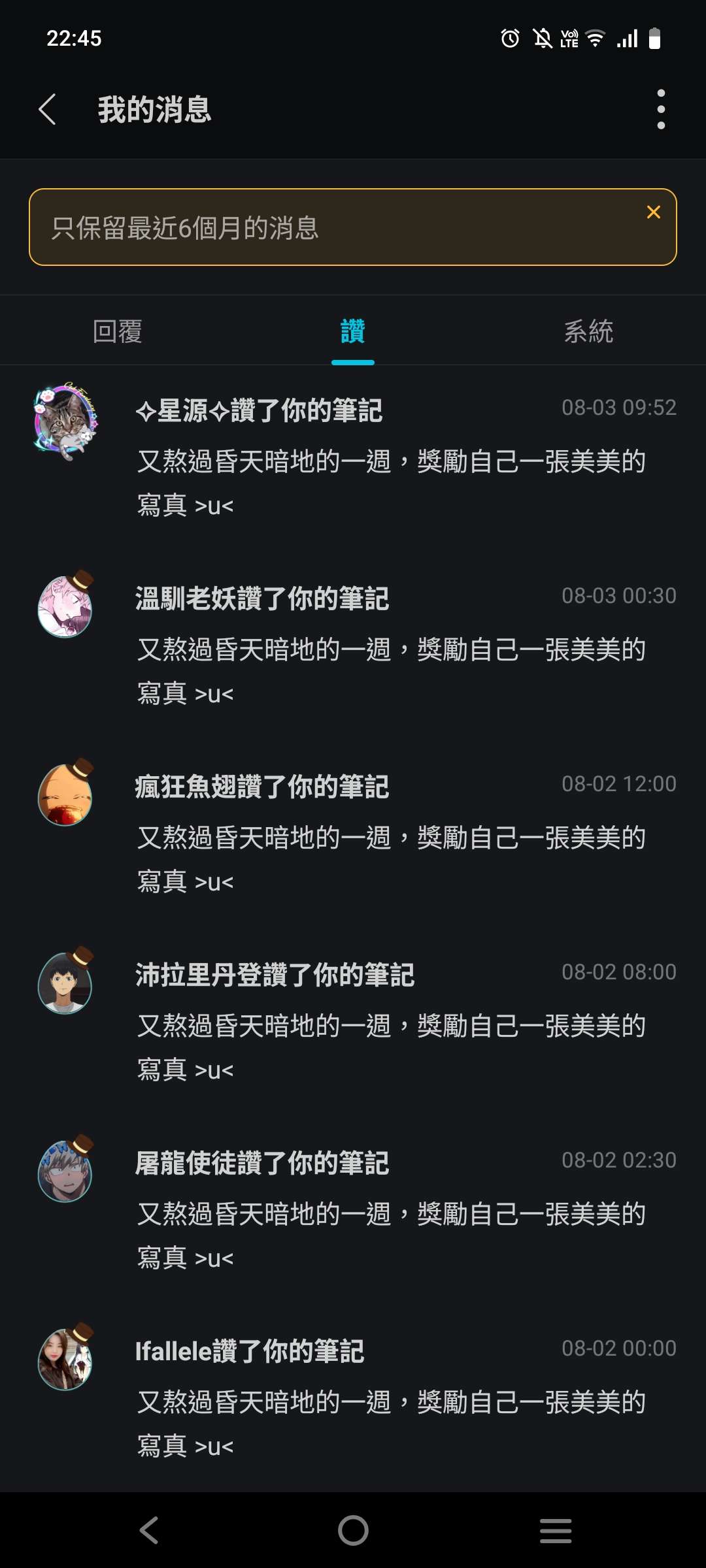Tap the system home button
The height and width of the screenshot is (1568, 706).
pos(353,1530)
